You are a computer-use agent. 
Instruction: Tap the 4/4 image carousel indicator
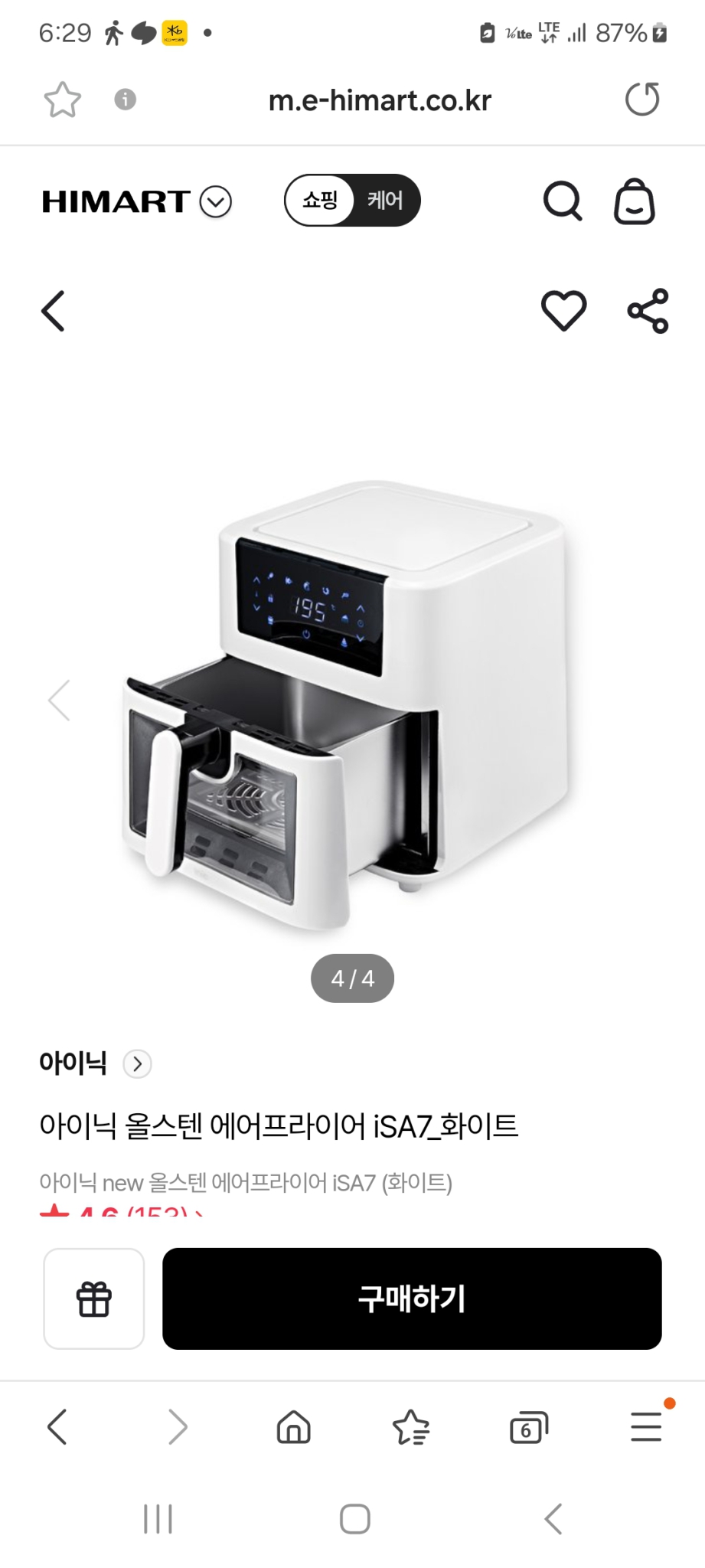[x=352, y=978]
